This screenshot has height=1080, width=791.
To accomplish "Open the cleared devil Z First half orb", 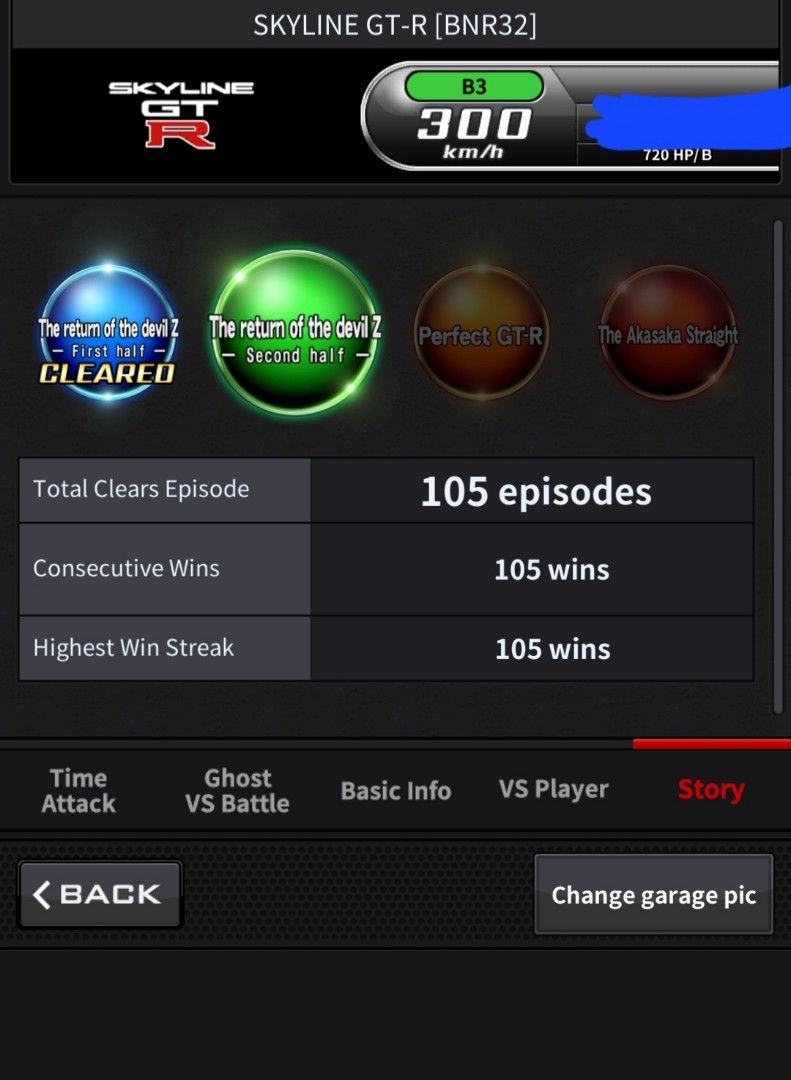I will coord(108,335).
